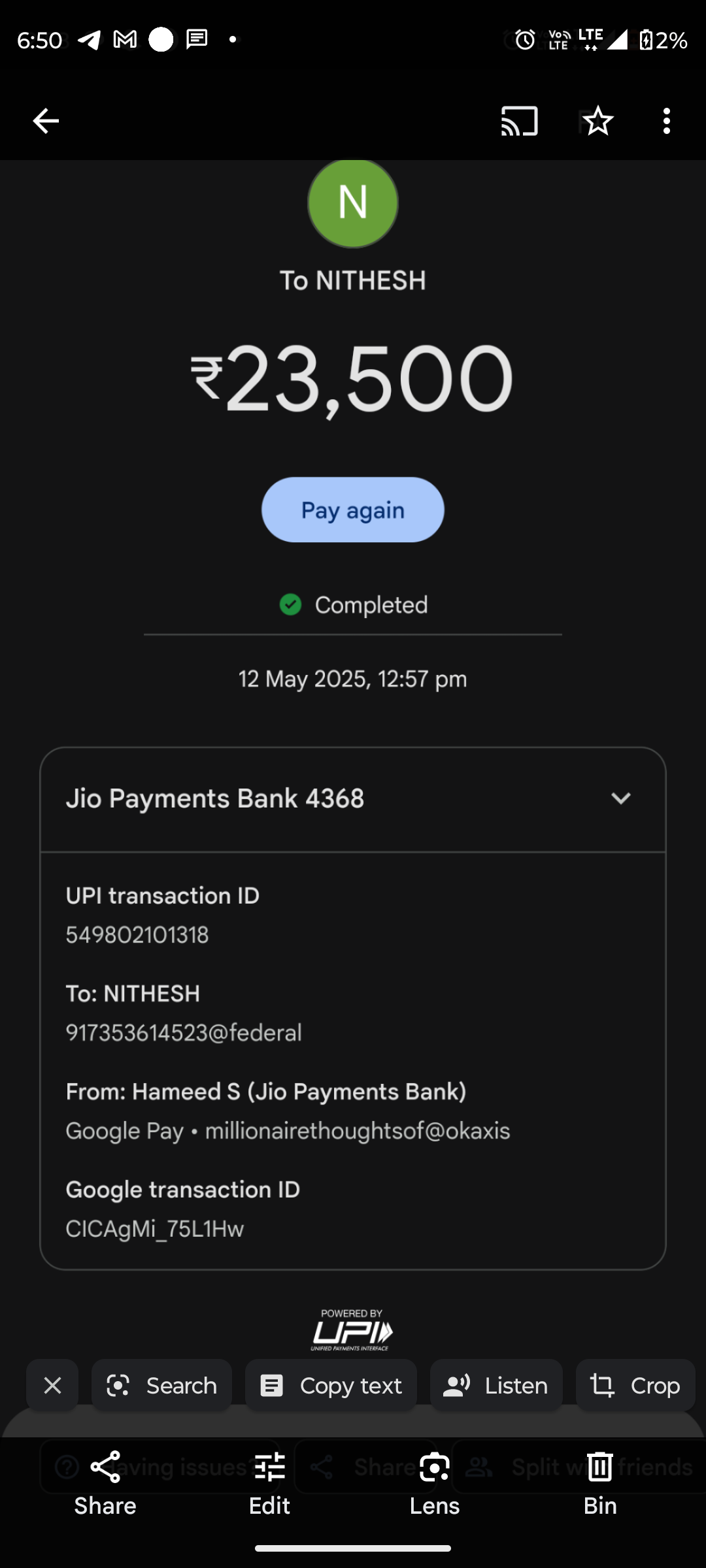Use the Crop chip

635,1385
